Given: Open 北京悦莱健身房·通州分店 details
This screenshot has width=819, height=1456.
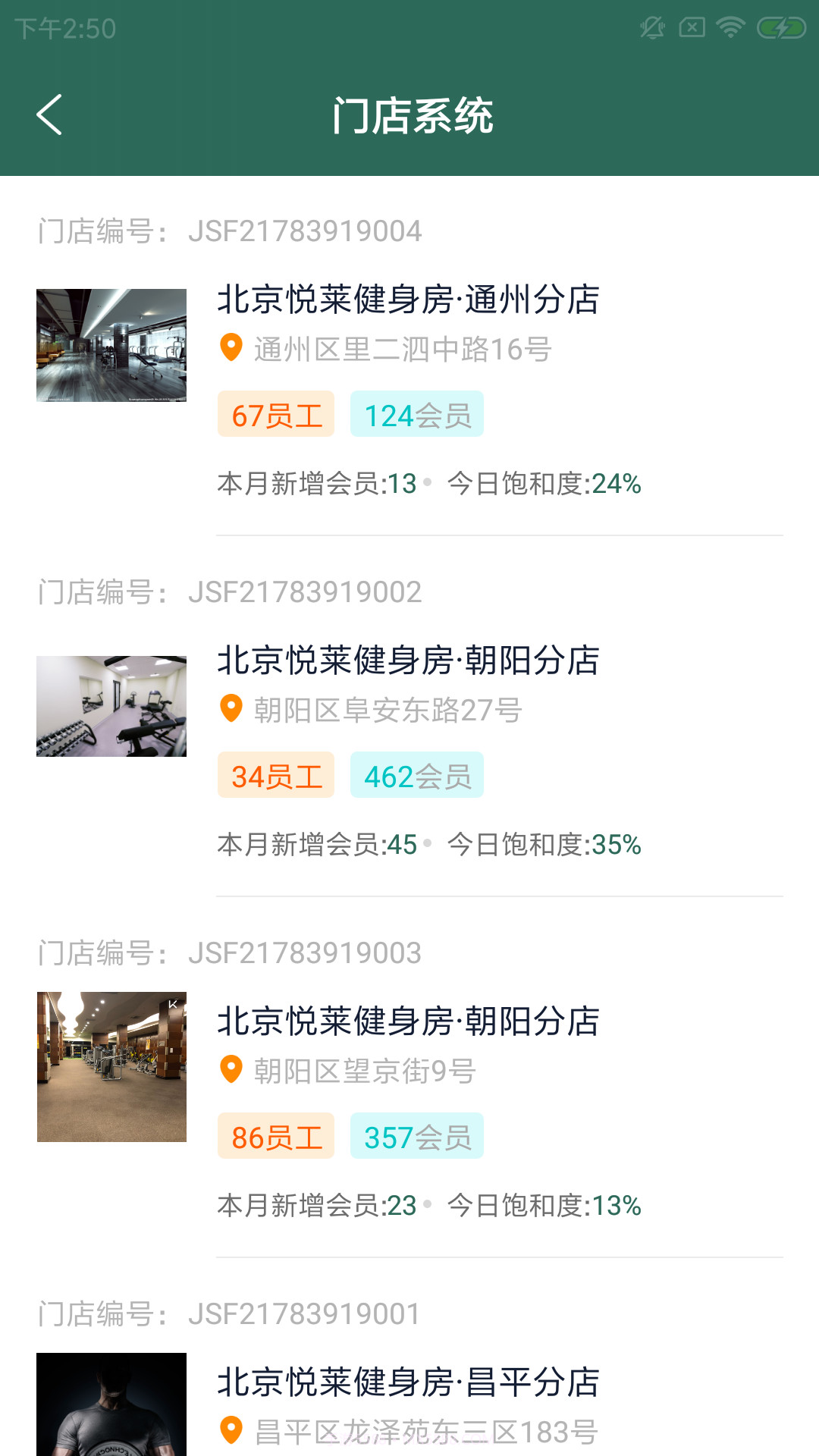Looking at the screenshot, I should pyautogui.click(x=408, y=300).
